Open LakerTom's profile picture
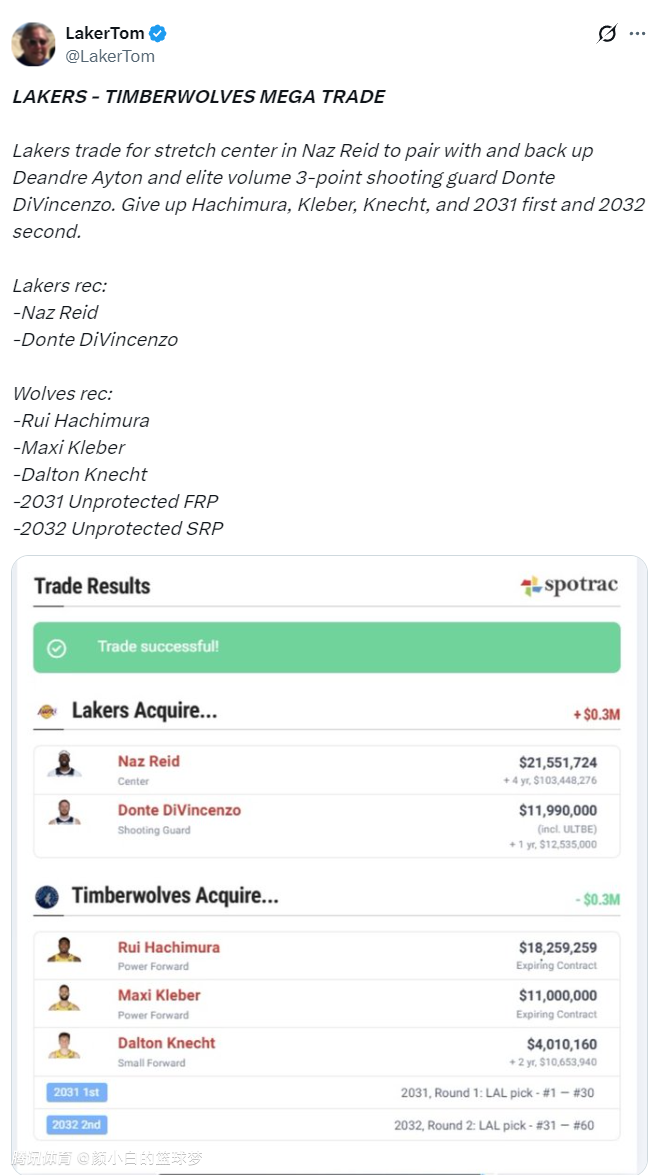Screen dimensions: 653x1175 pyautogui.click(x=33, y=44)
